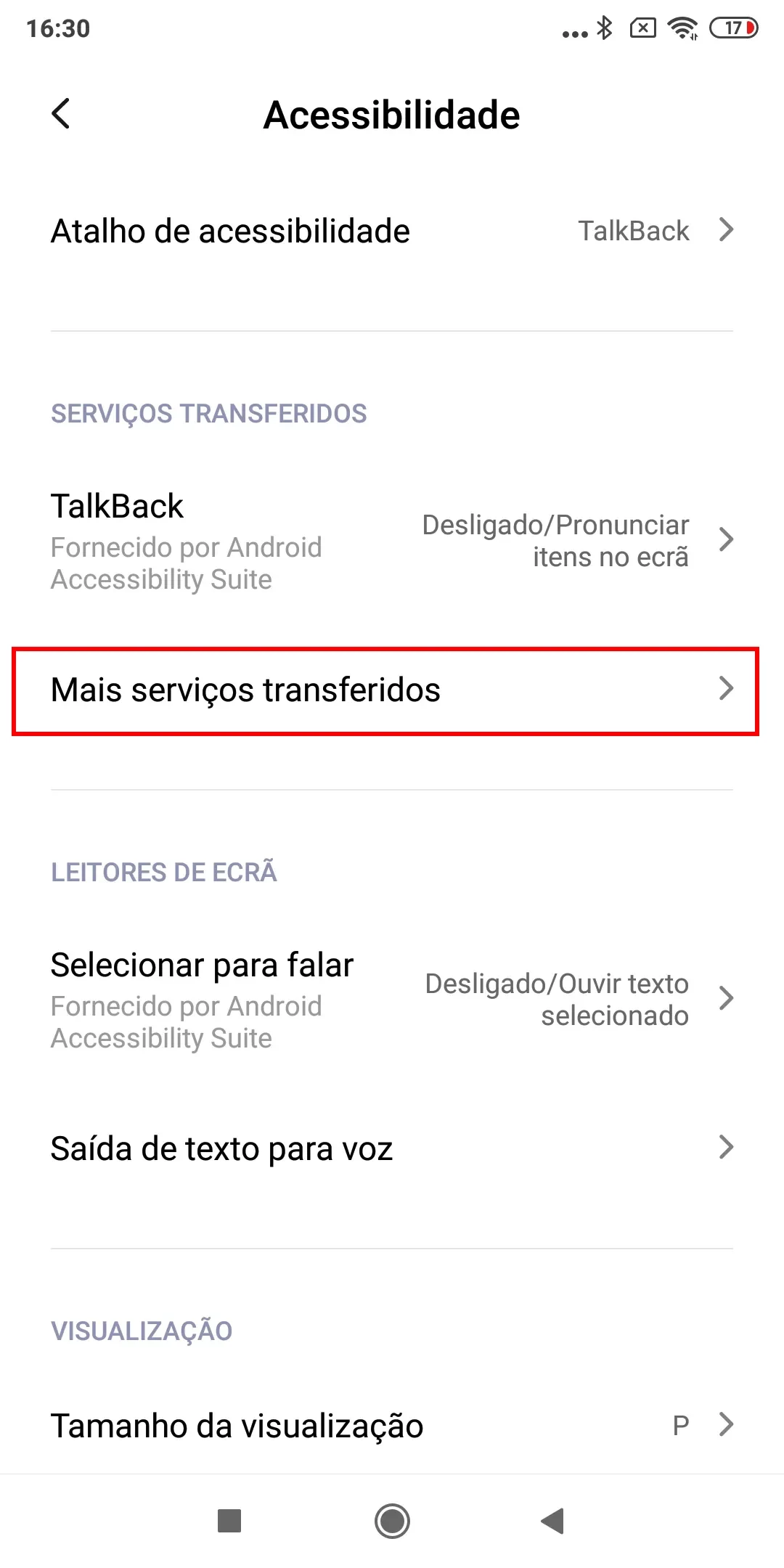Go back from the Acessibilidade screen
This screenshot has width=784, height=1568.
[x=61, y=114]
